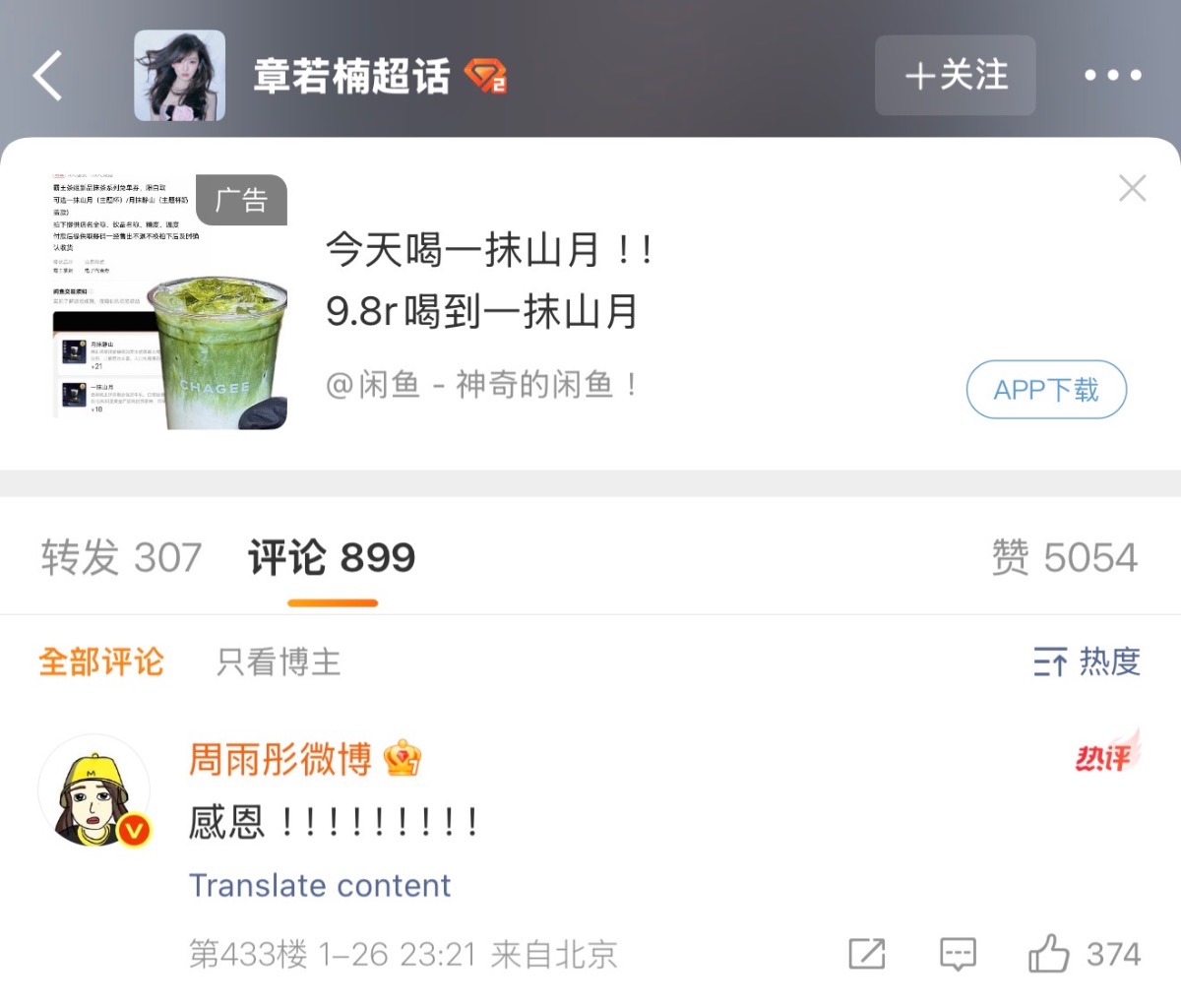Reply to 周雨彤微博's comment
The image size is (1181, 1008).
[958, 953]
